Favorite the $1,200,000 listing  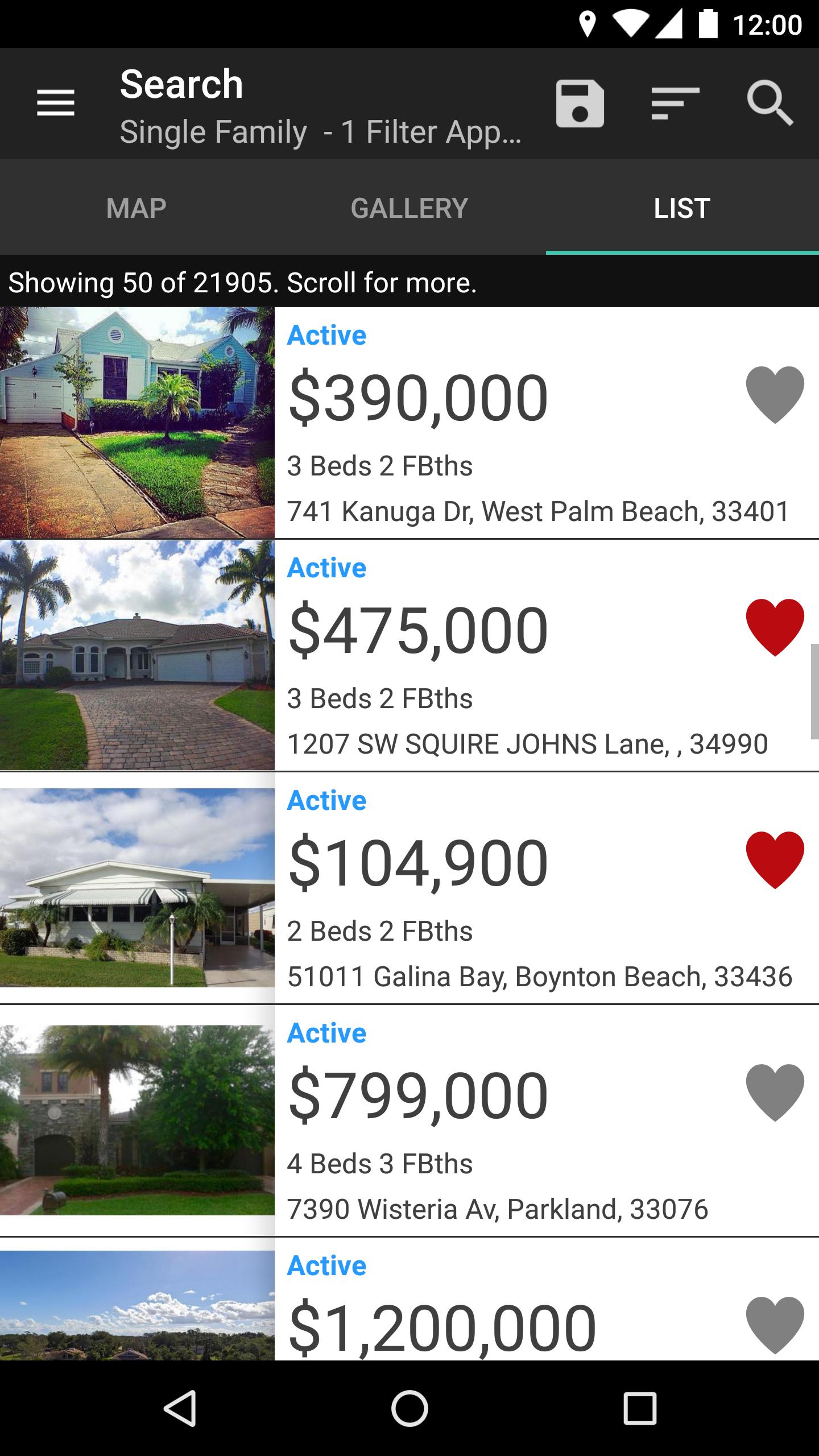[775, 1325]
